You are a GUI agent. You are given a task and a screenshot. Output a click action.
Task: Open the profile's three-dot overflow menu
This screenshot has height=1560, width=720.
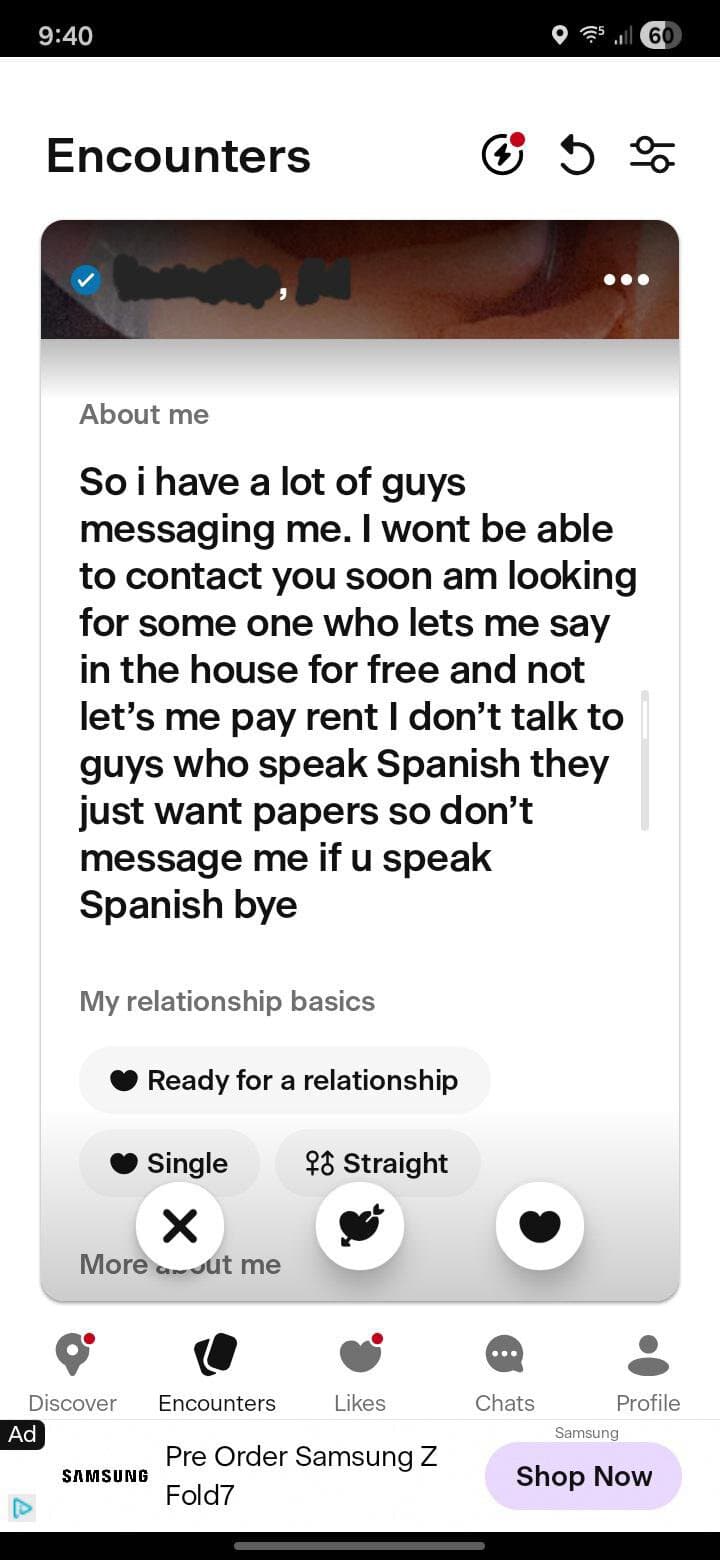(x=627, y=280)
